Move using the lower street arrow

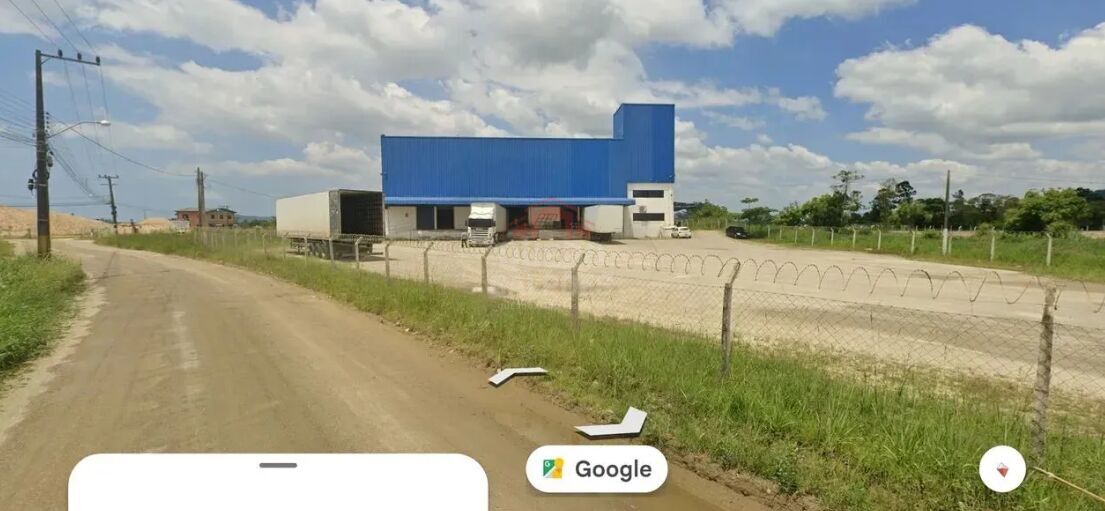(x=613, y=426)
